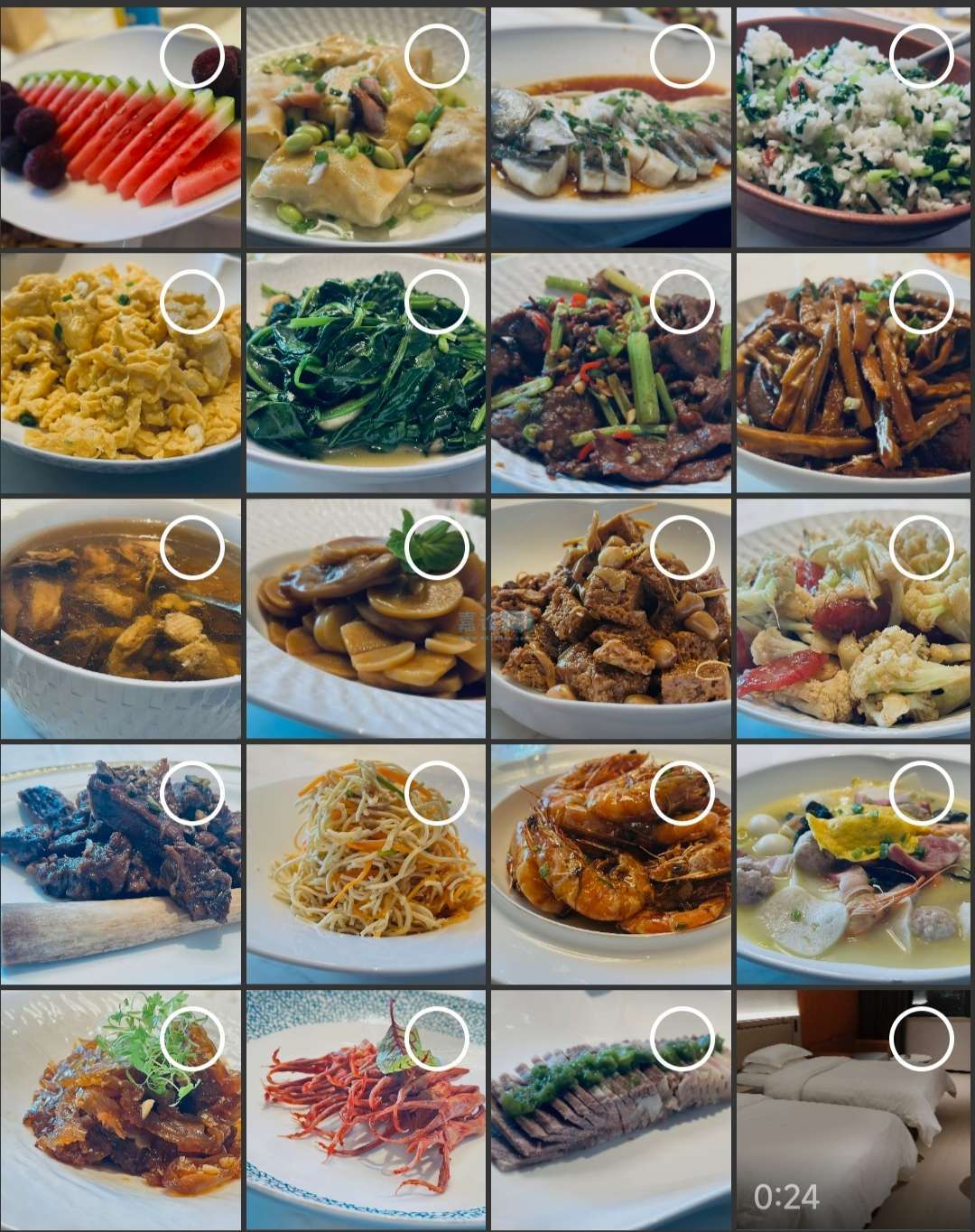Select the dark braised meat on bone photo
The height and width of the screenshot is (1232, 975).
191,793
